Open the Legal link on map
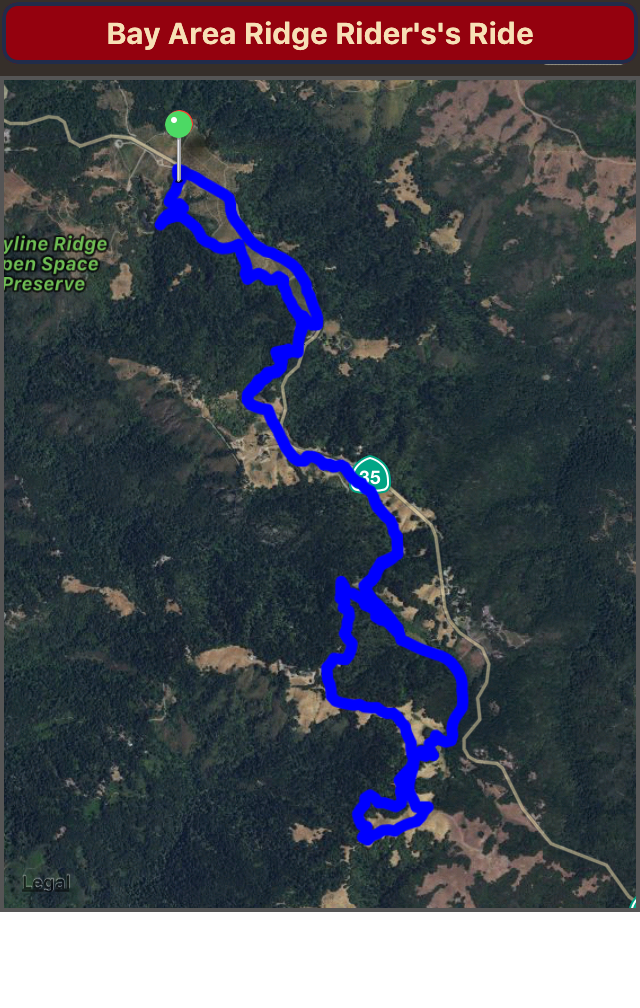This screenshot has height=1008, width=640. tap(46, 883)
